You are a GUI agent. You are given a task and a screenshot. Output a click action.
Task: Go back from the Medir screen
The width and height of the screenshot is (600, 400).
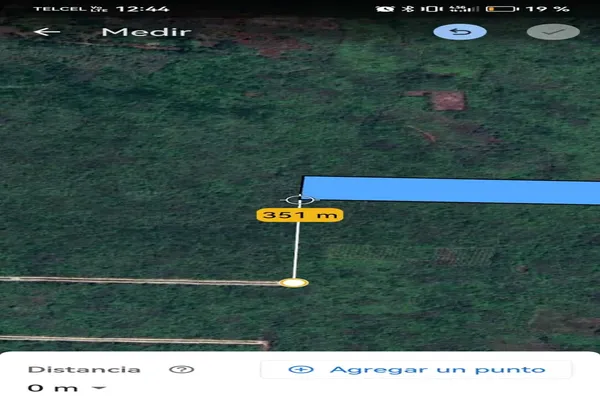(47, 31)
